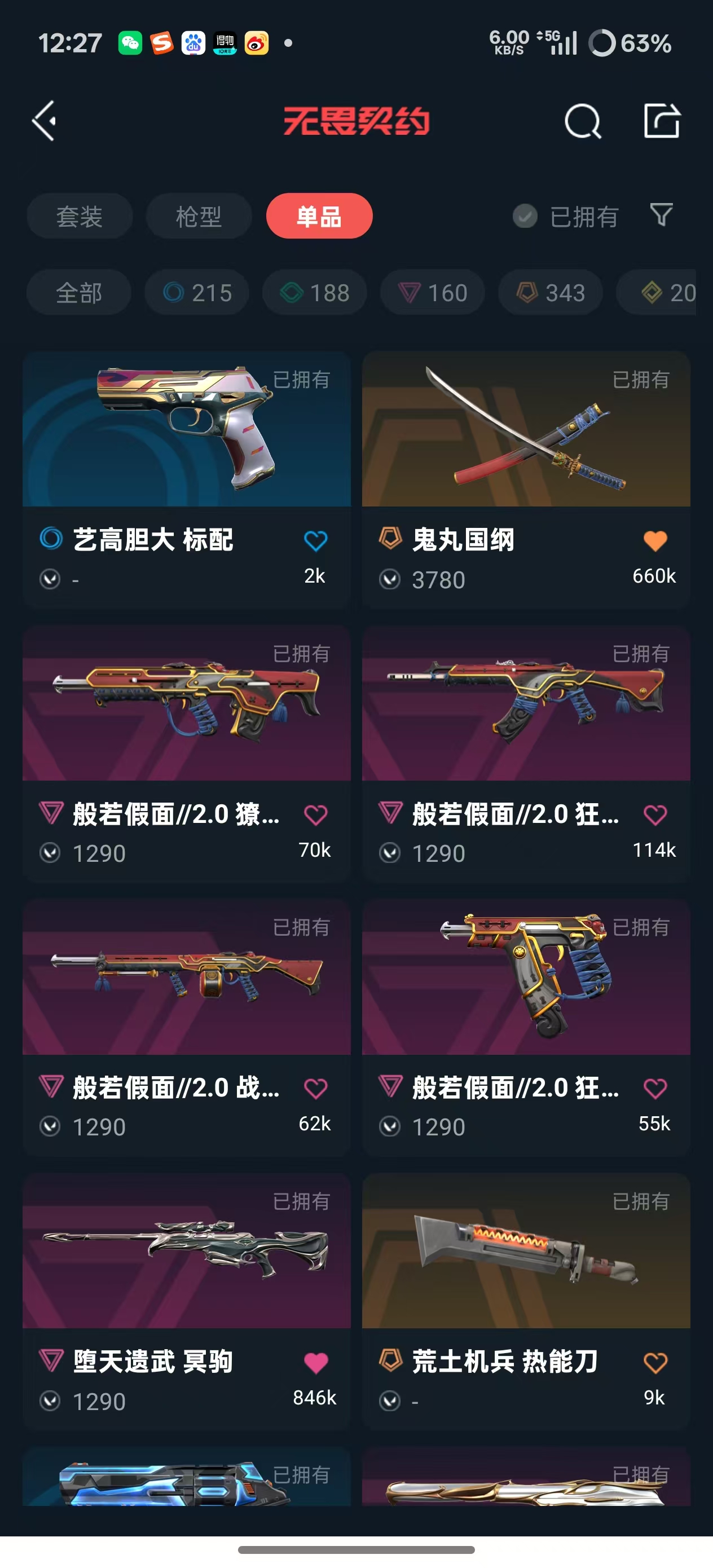The image size is (713, 1568).
Task: Select the 单品 tab
Action: (319, 217)
